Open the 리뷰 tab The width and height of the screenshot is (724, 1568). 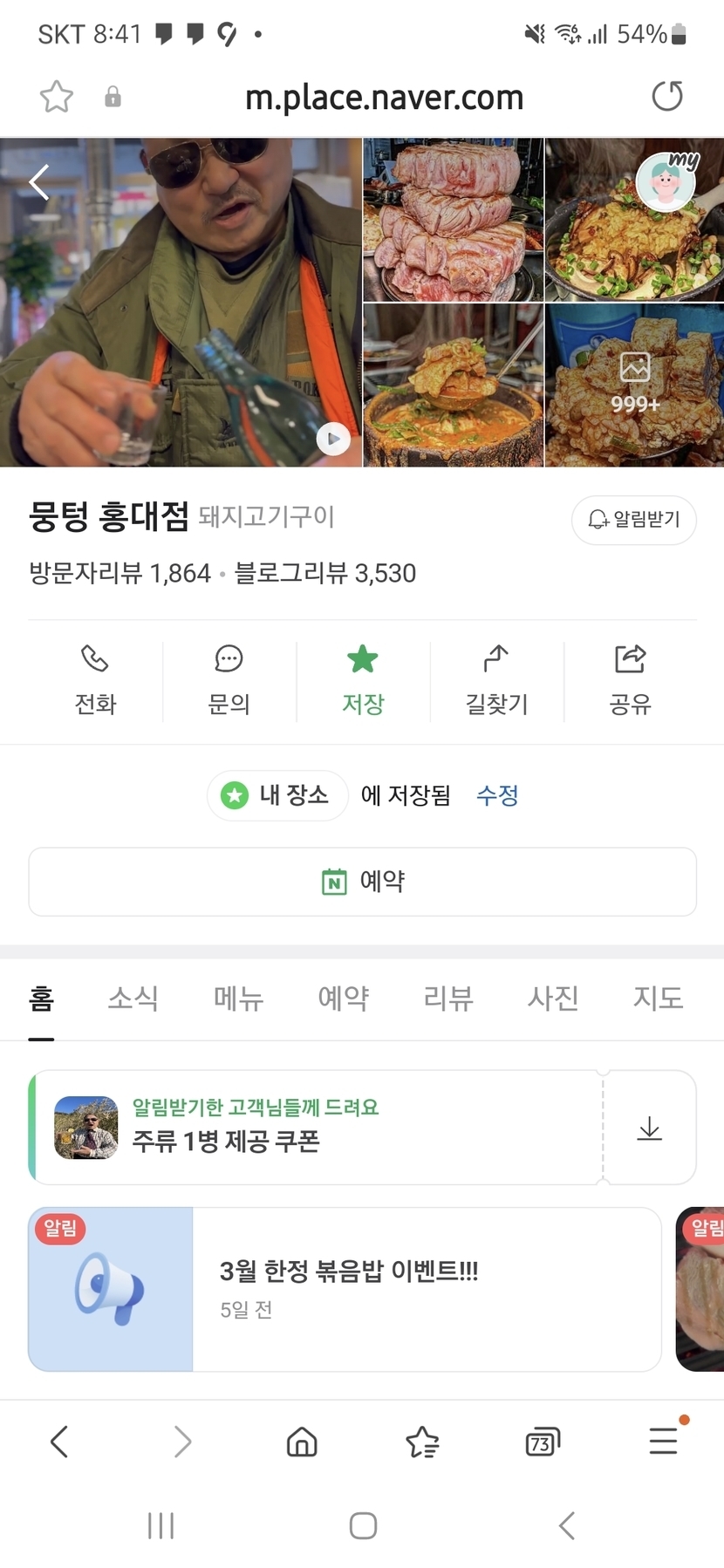448,998
